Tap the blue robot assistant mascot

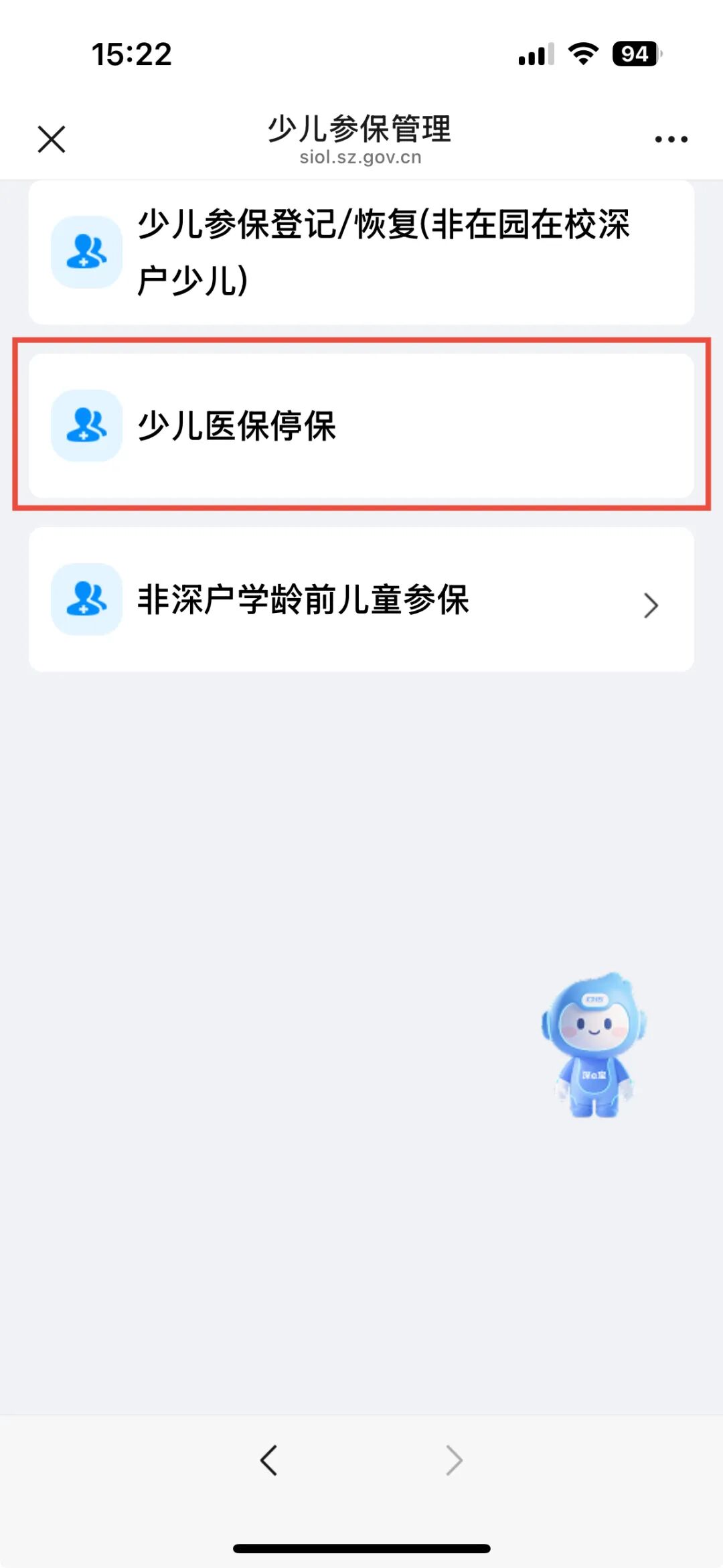tap(594, 1046)
